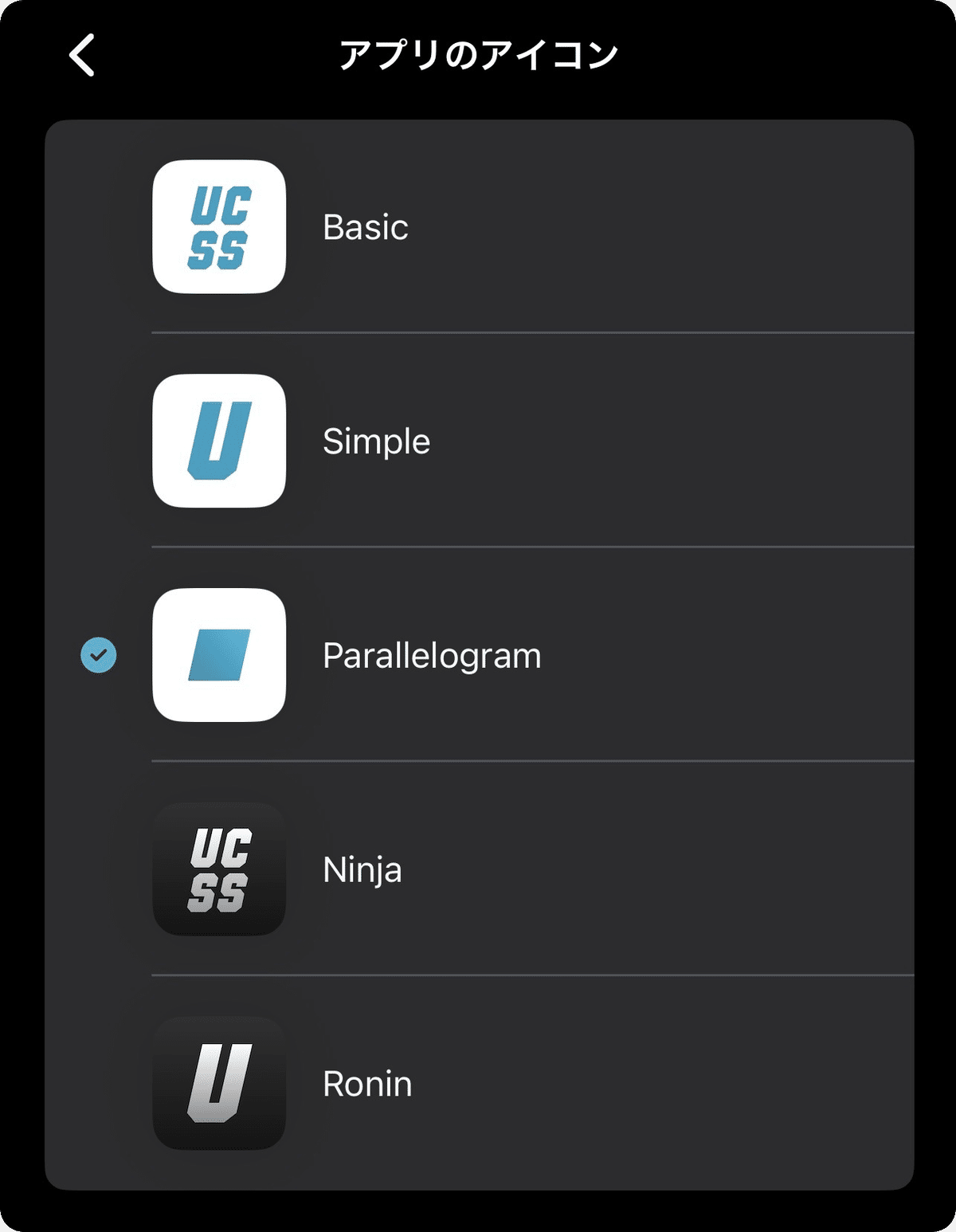Select the Ronin dark icon with white U
This screenshot has height=1232, width=956.
pos(219,1082)
